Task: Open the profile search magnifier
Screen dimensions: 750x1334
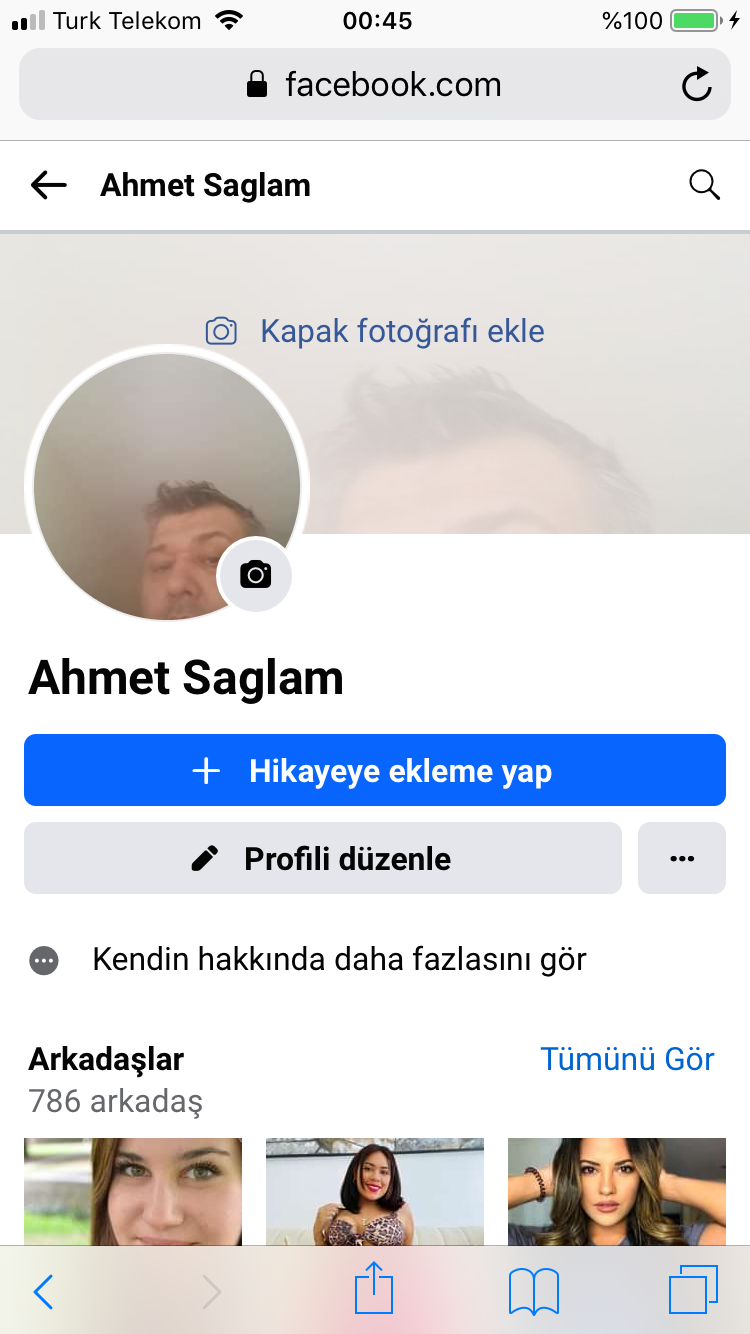Action: 704,185
